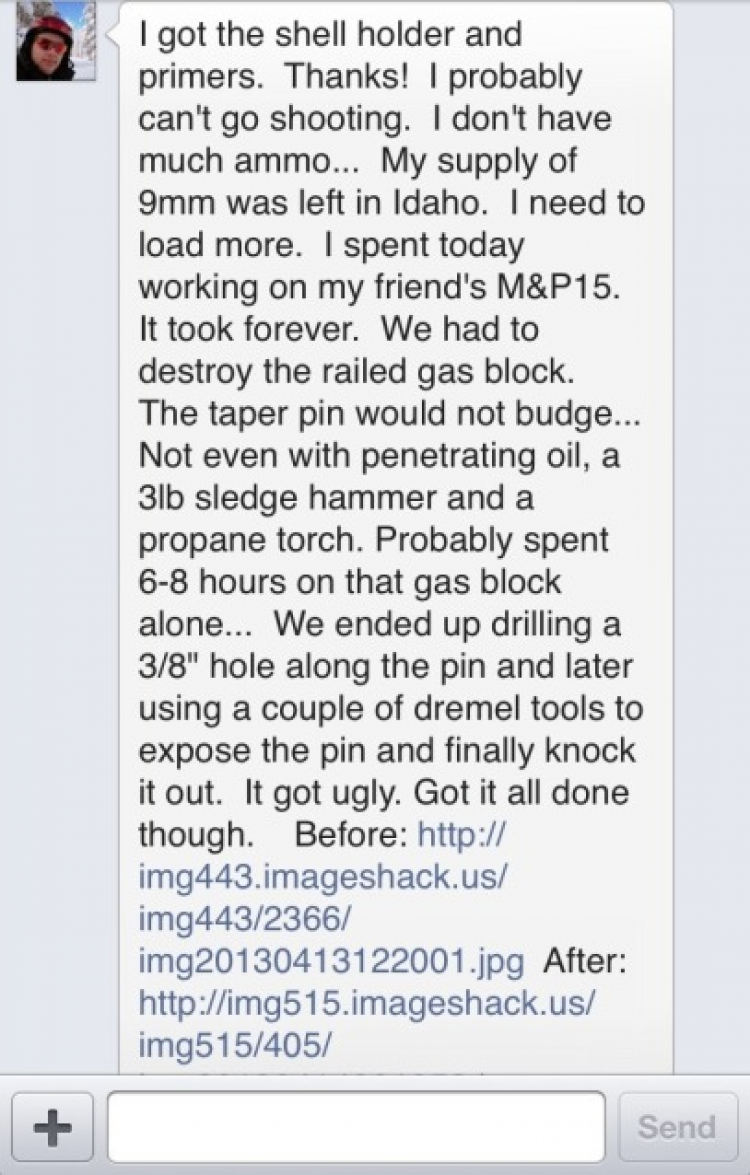Open the plus attachment button
750x1175 pixels.
(x=52, y=1127)
